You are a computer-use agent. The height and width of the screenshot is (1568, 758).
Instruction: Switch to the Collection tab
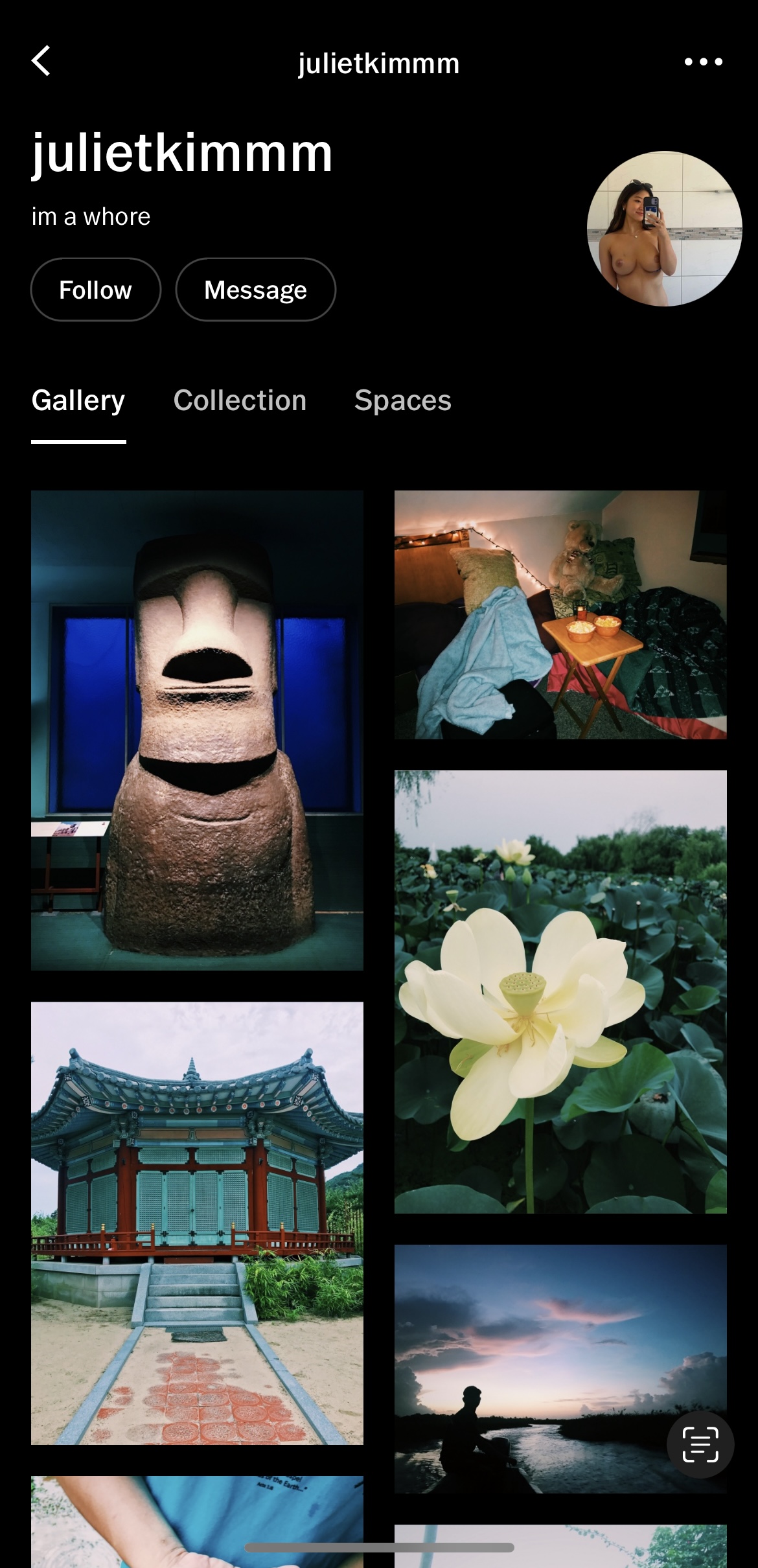tap(240, 400)
